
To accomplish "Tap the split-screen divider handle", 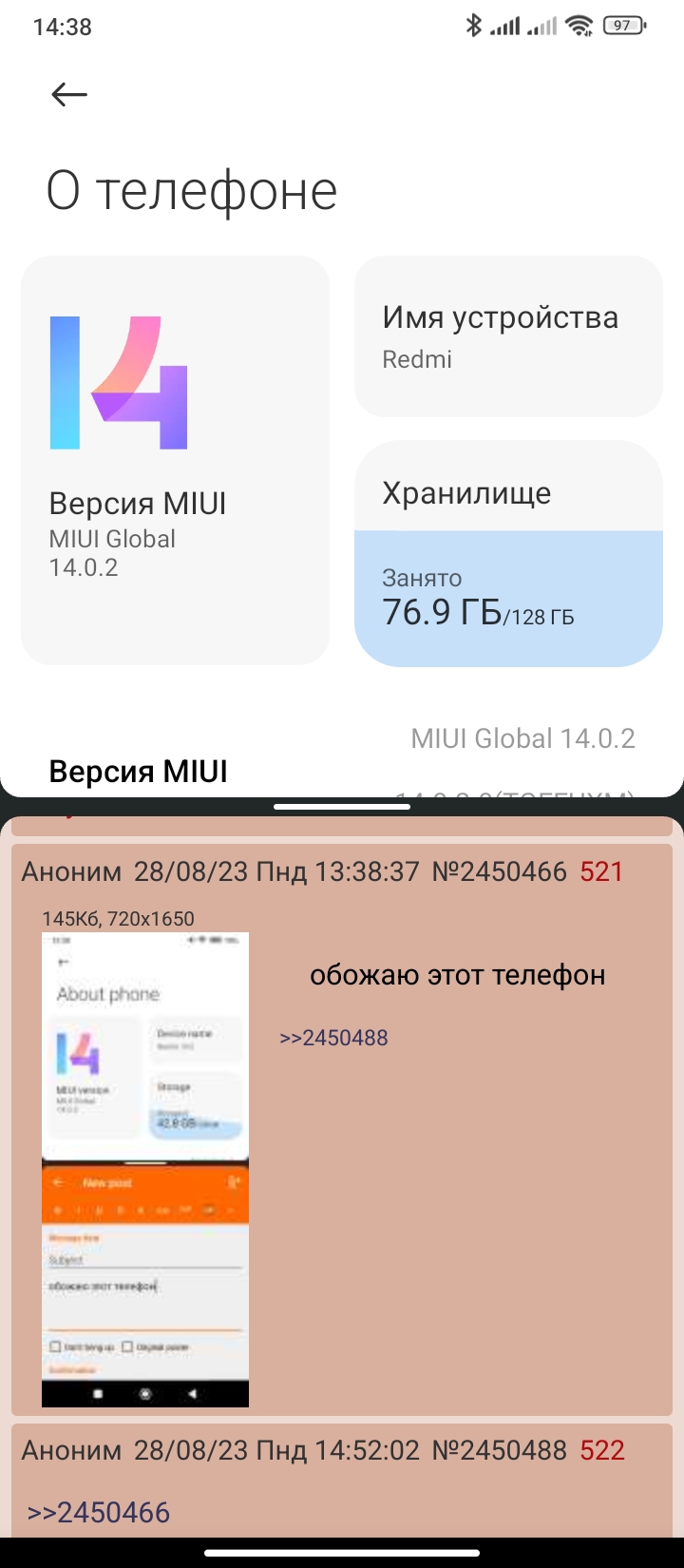I will [x=342, y=807].
